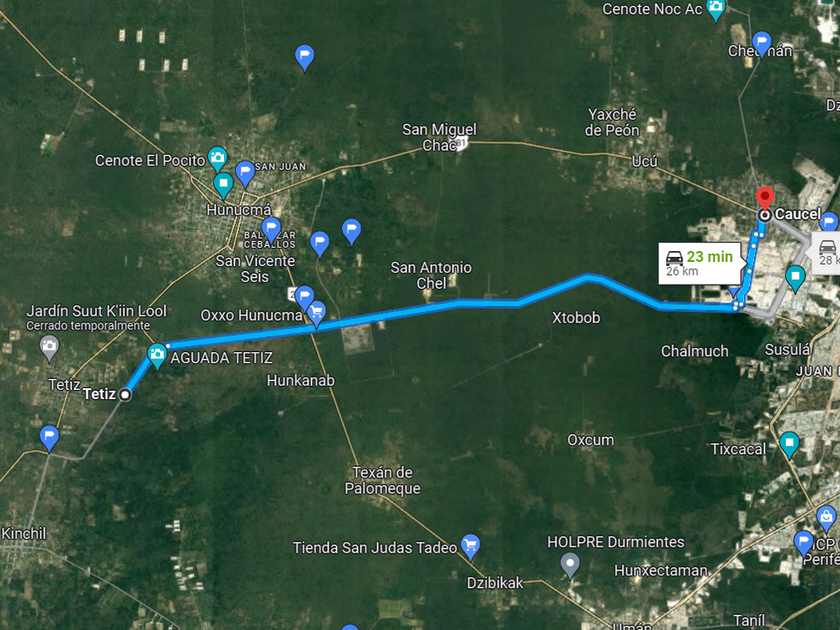Tap the Jardín Suut K'iin Lool pin
The image size is (840, 630).
tap(49, 347)
